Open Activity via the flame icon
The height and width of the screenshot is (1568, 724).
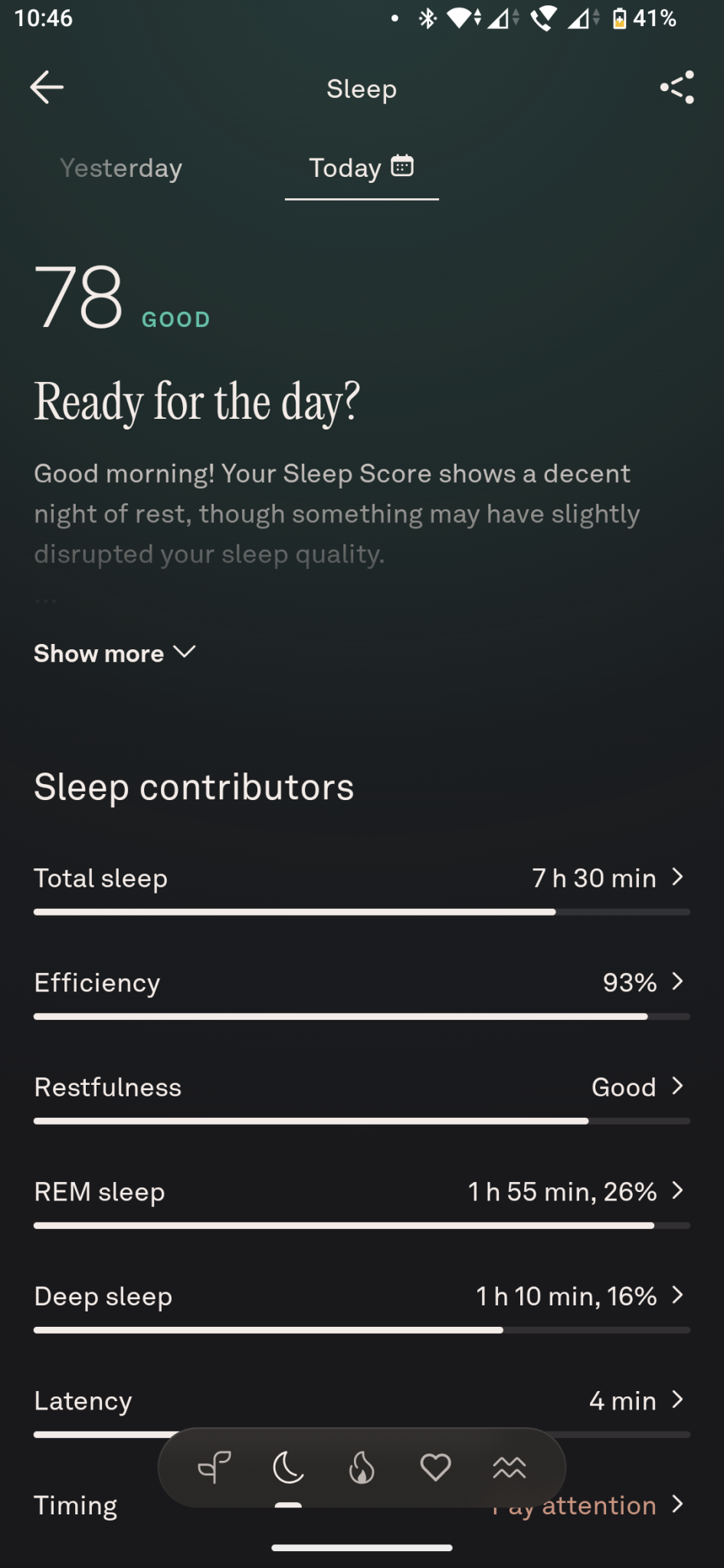pos(361,1467)
